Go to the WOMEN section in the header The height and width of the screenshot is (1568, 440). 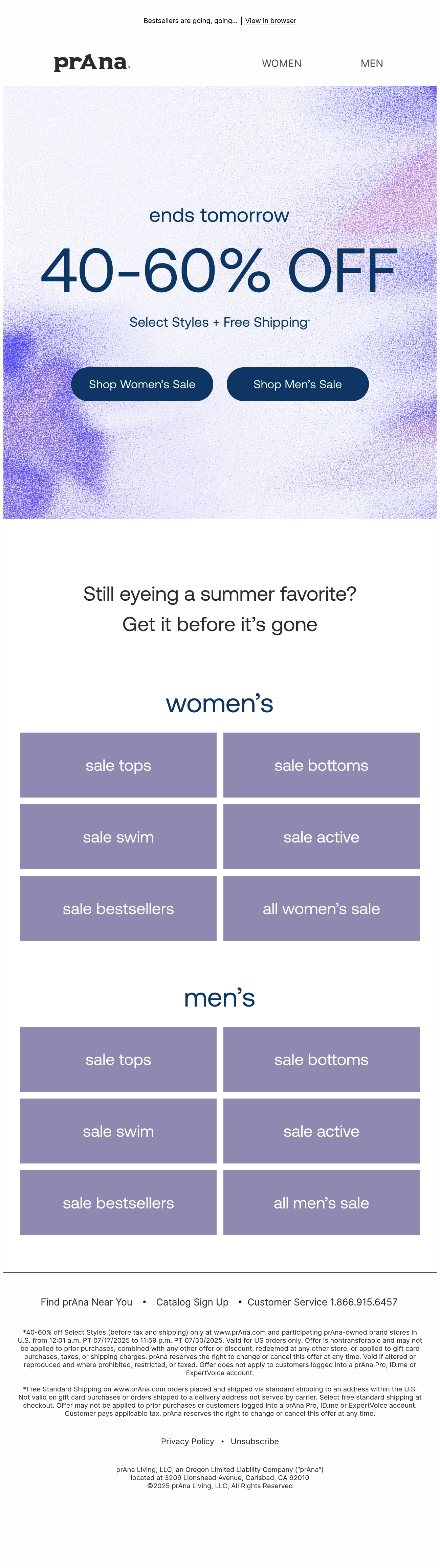coord(282,63)
